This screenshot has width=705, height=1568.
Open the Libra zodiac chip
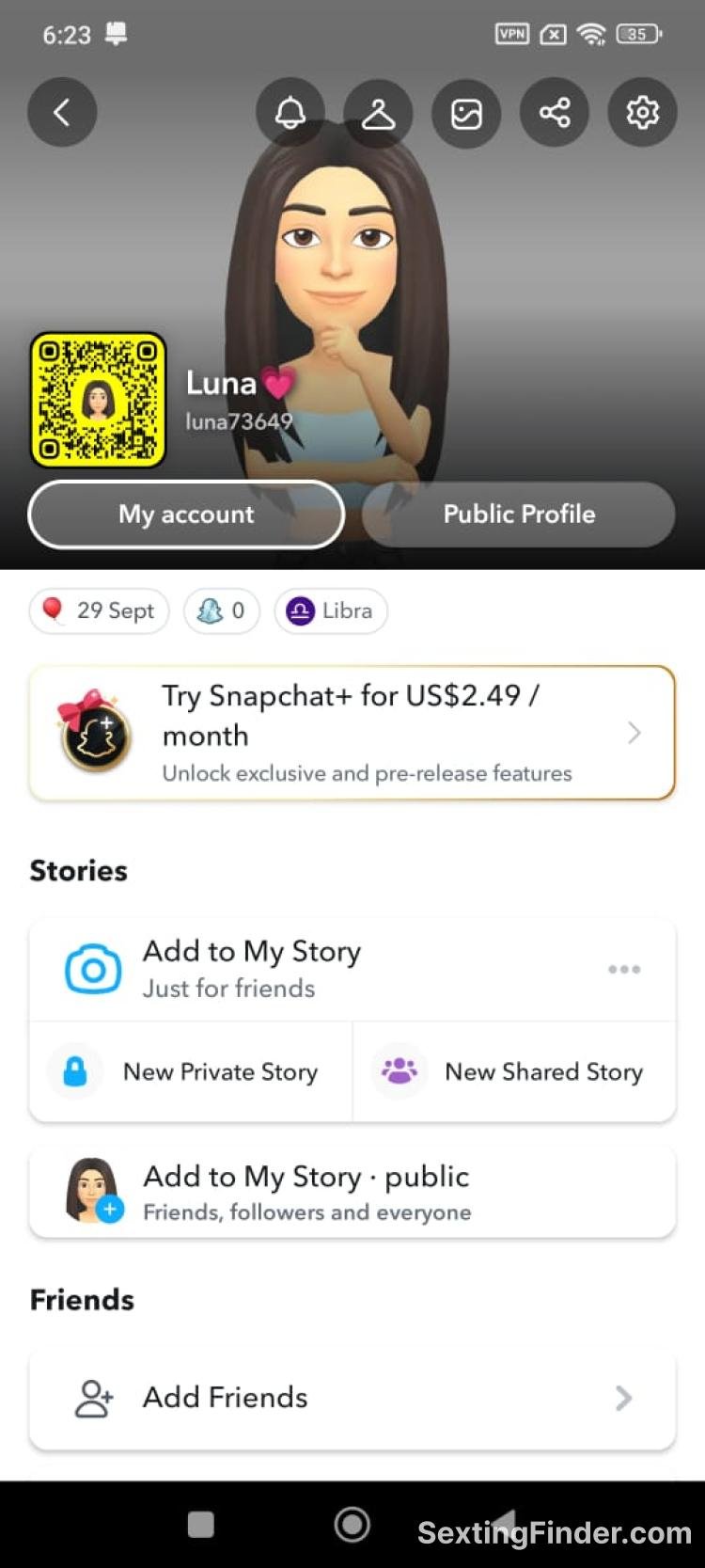[x=330, y=610]
